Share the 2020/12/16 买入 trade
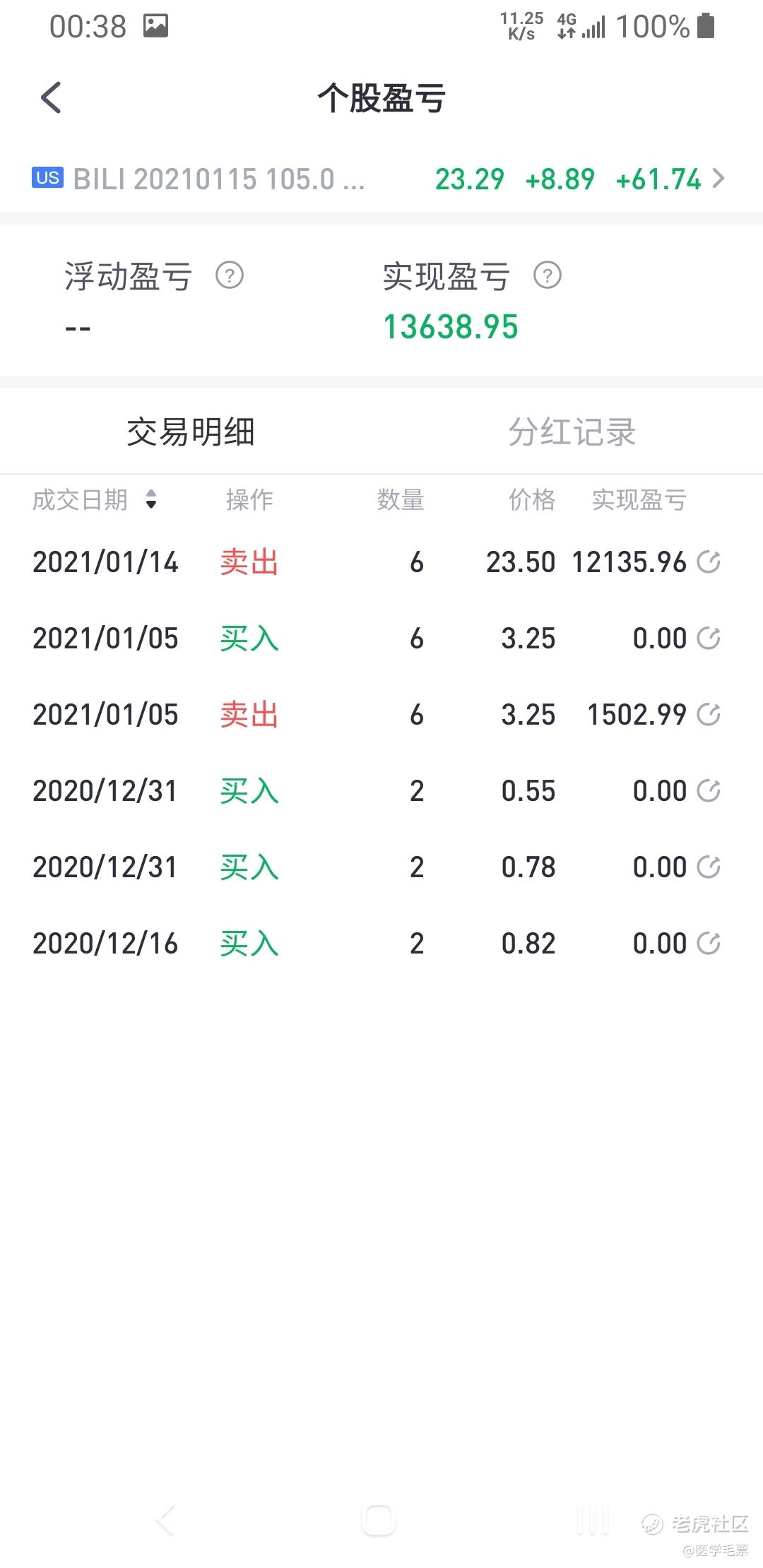 [x=709, y=944]
